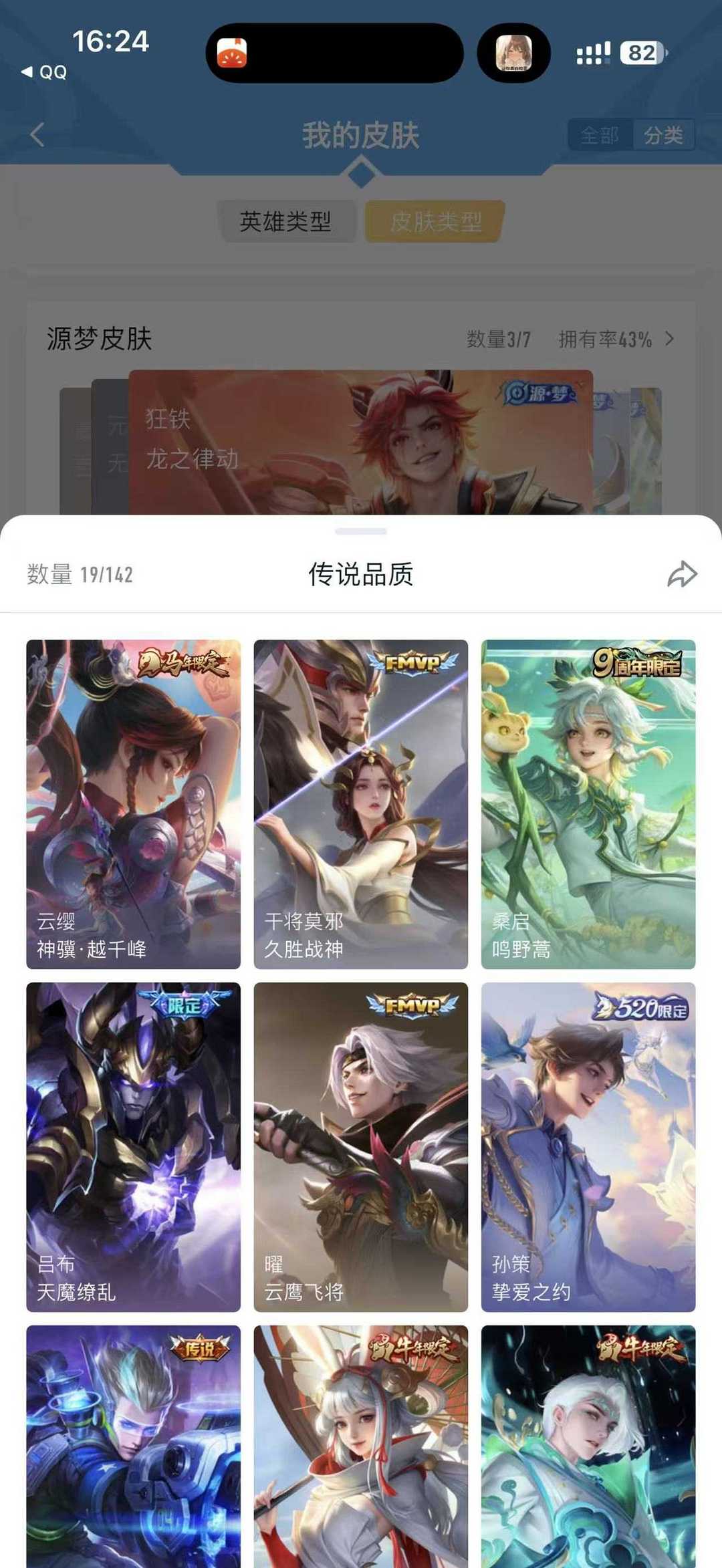
Task: Expand the 源梦皮肤 section arrow
Action: (x=670, y=339)
